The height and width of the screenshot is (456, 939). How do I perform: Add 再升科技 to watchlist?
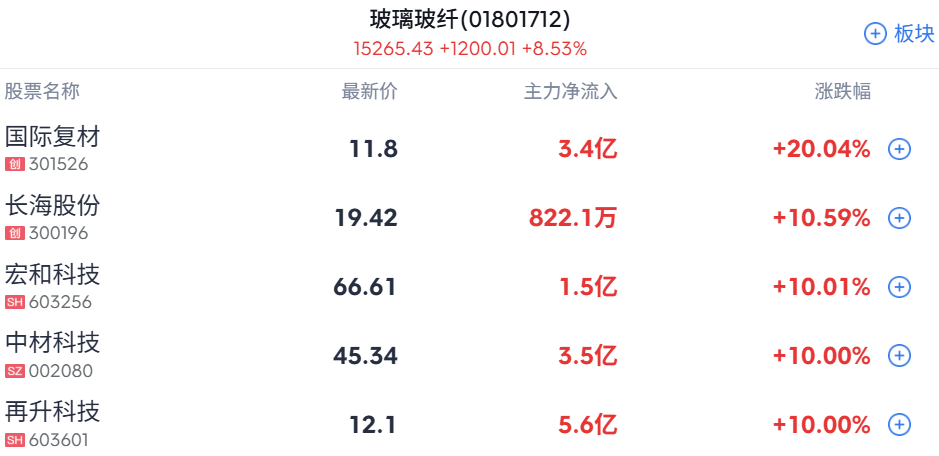click(900, 425)
